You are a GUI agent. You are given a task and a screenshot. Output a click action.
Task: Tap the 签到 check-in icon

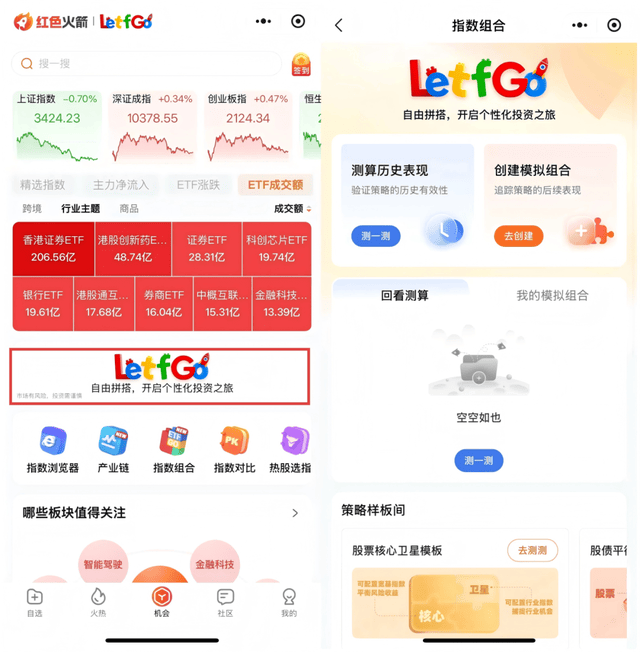300,64
